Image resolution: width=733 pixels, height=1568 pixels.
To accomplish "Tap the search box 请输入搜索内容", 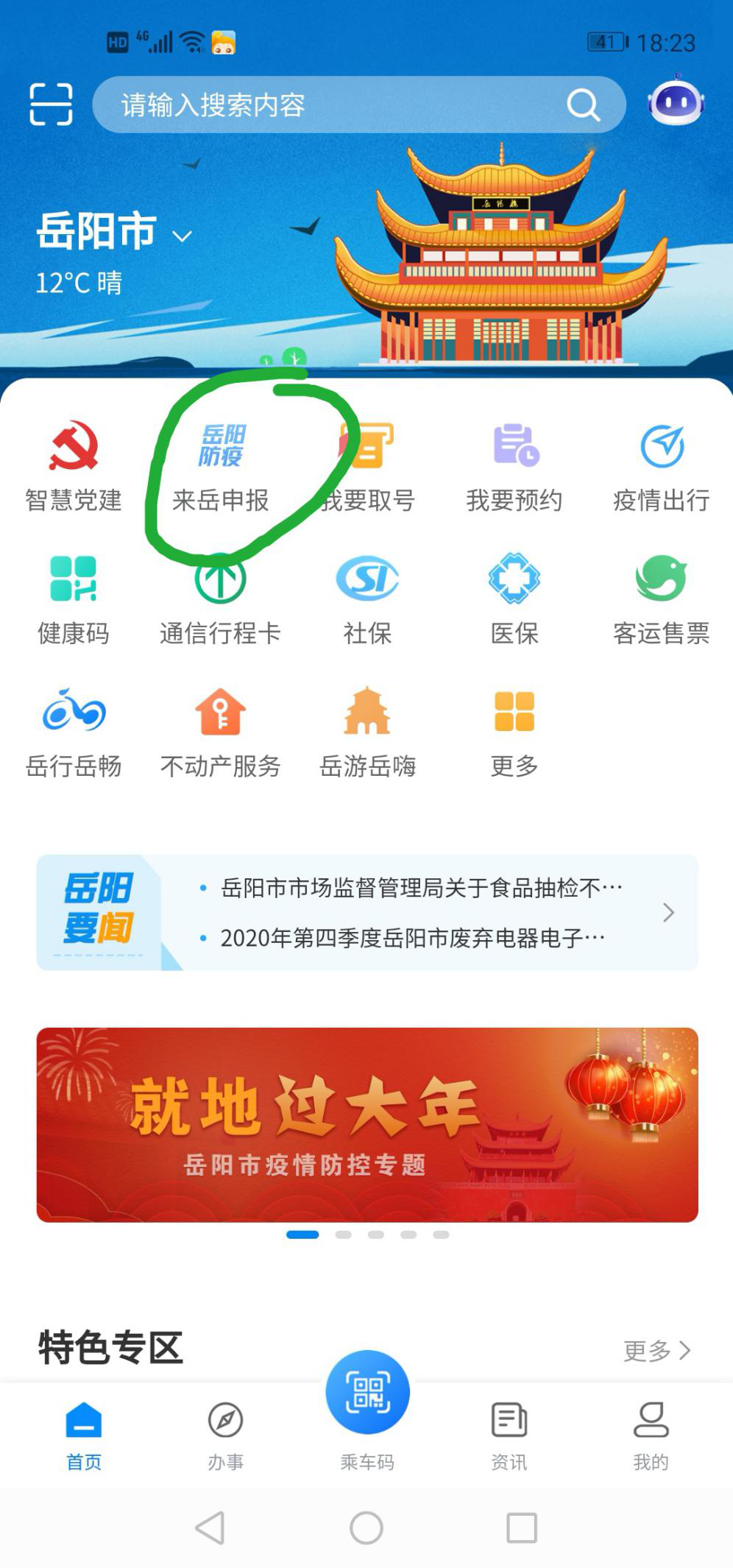I will click(339, 105).
